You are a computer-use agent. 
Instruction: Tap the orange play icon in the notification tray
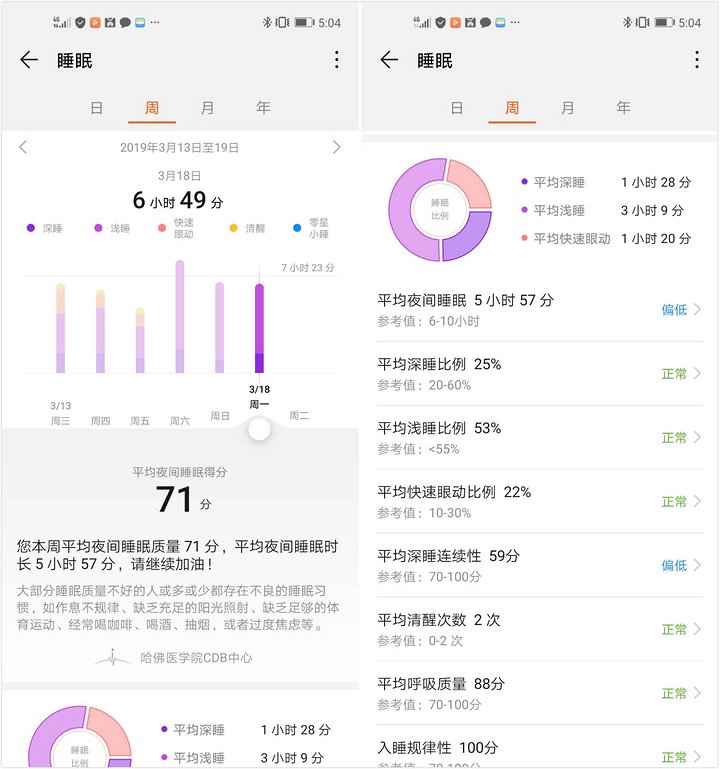click(x=95, y=20)
